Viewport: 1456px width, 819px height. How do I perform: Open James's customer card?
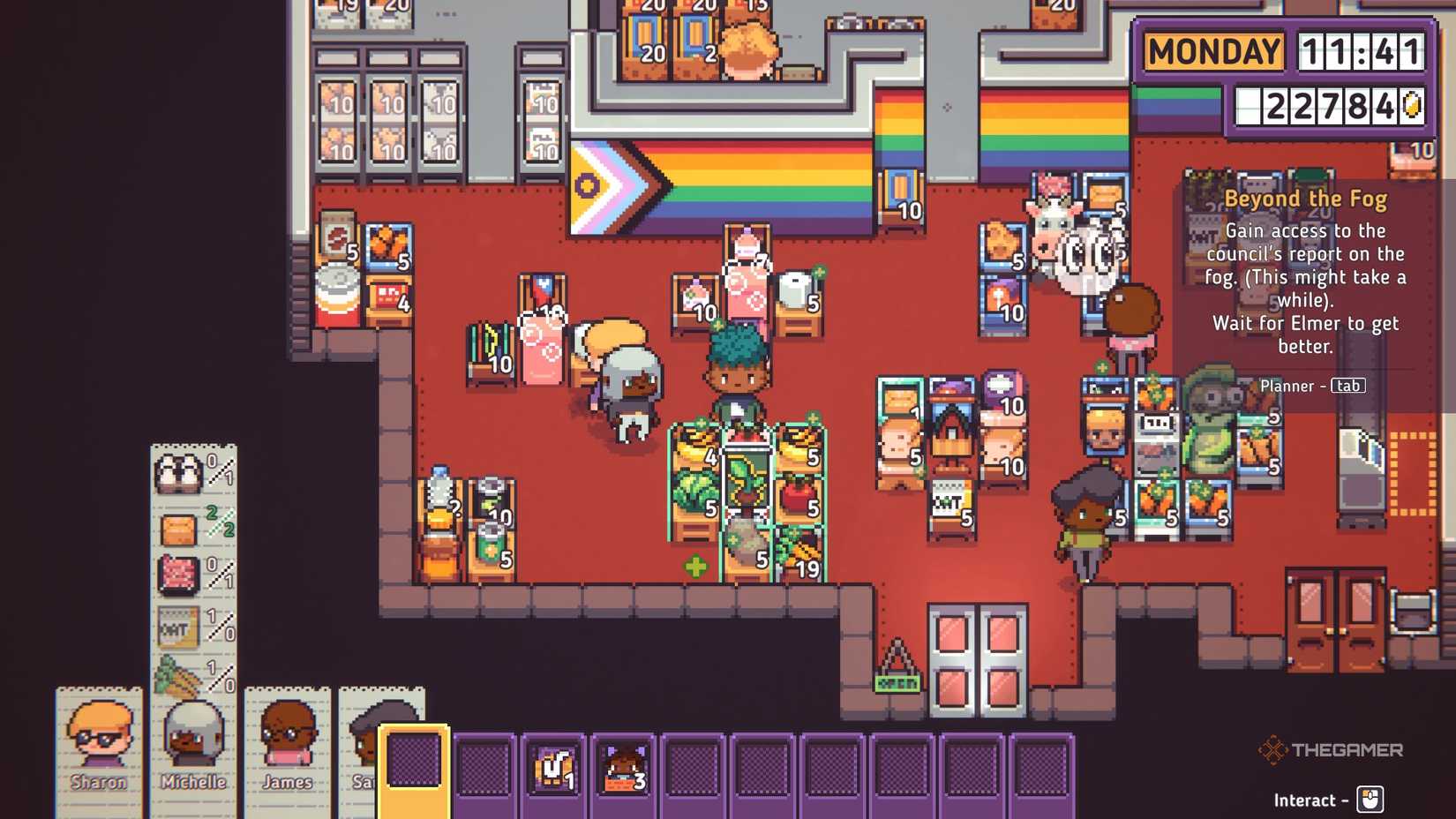287,747
